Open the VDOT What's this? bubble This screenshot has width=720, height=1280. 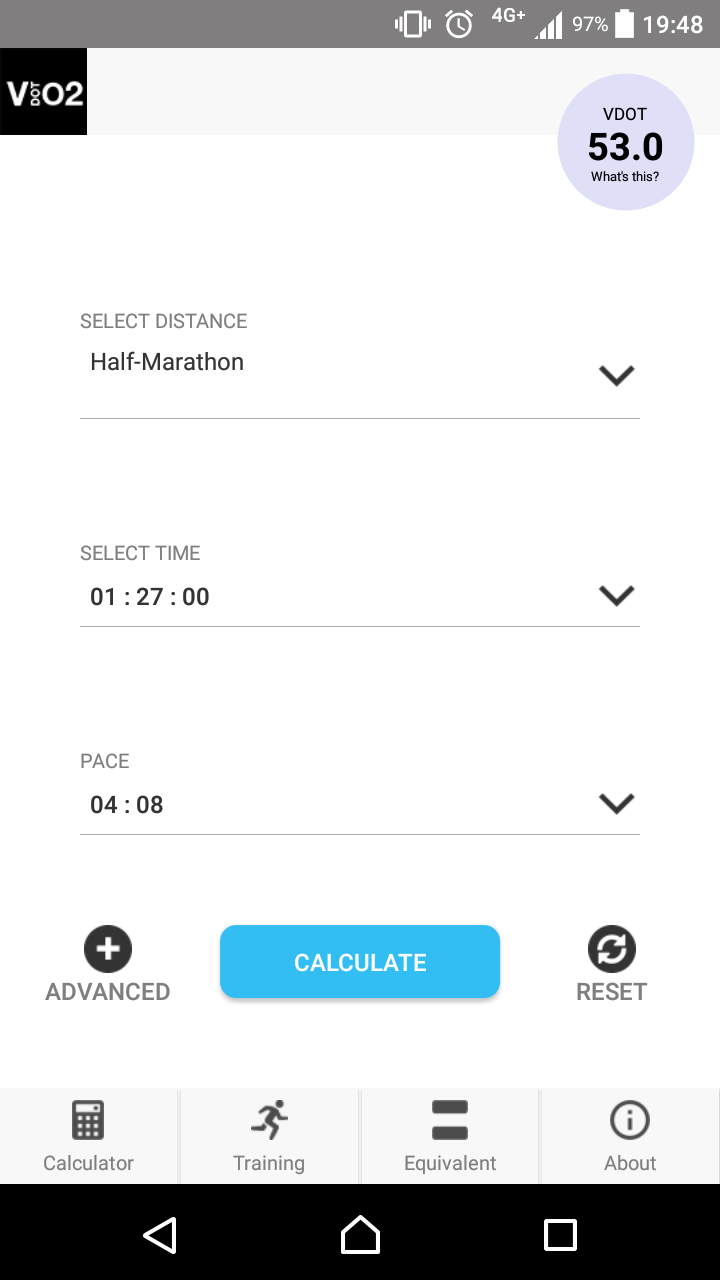point(625,143)
